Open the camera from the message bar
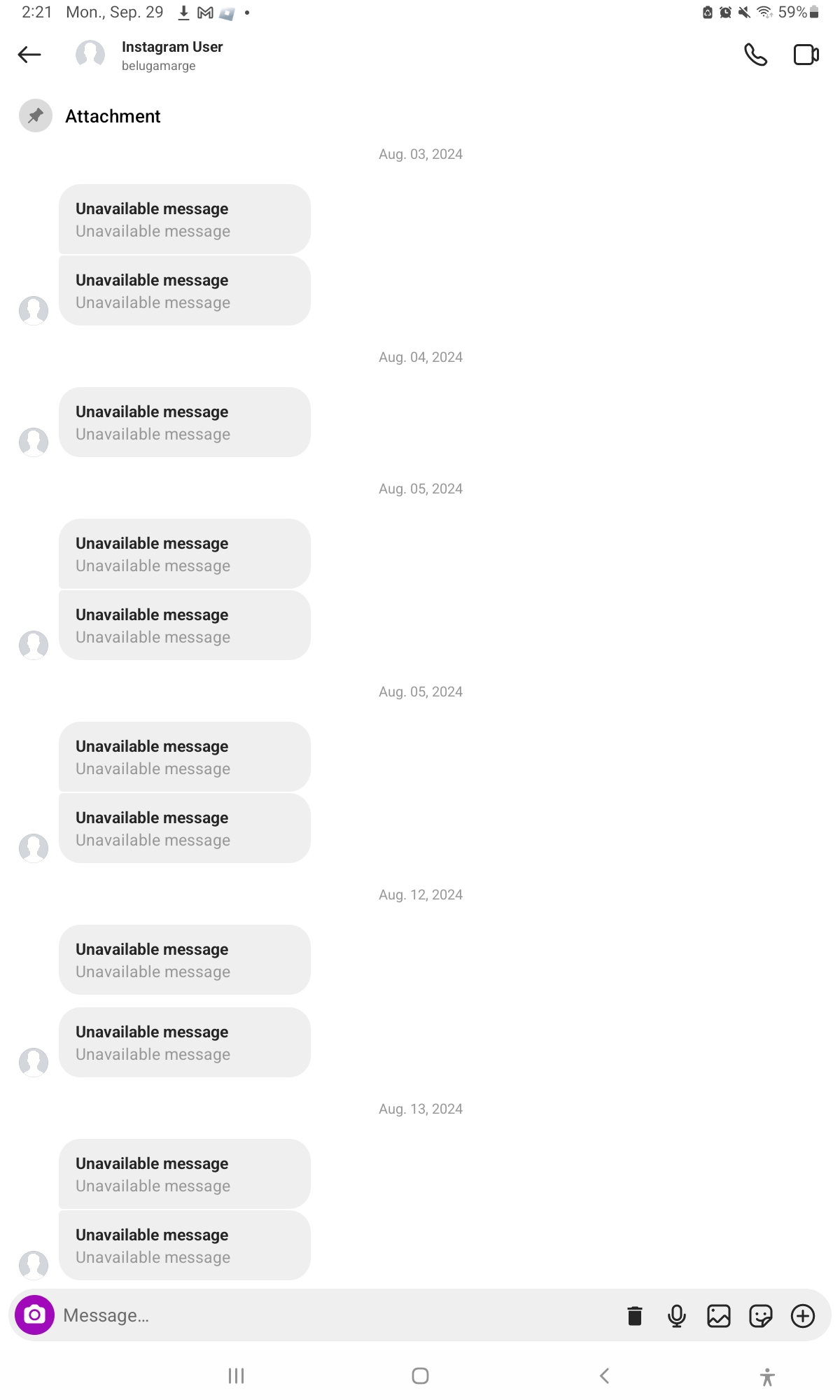Image resolution: width=840 pixels, height=1400 pixels. pyautogui.click(x=34, y=1315)
